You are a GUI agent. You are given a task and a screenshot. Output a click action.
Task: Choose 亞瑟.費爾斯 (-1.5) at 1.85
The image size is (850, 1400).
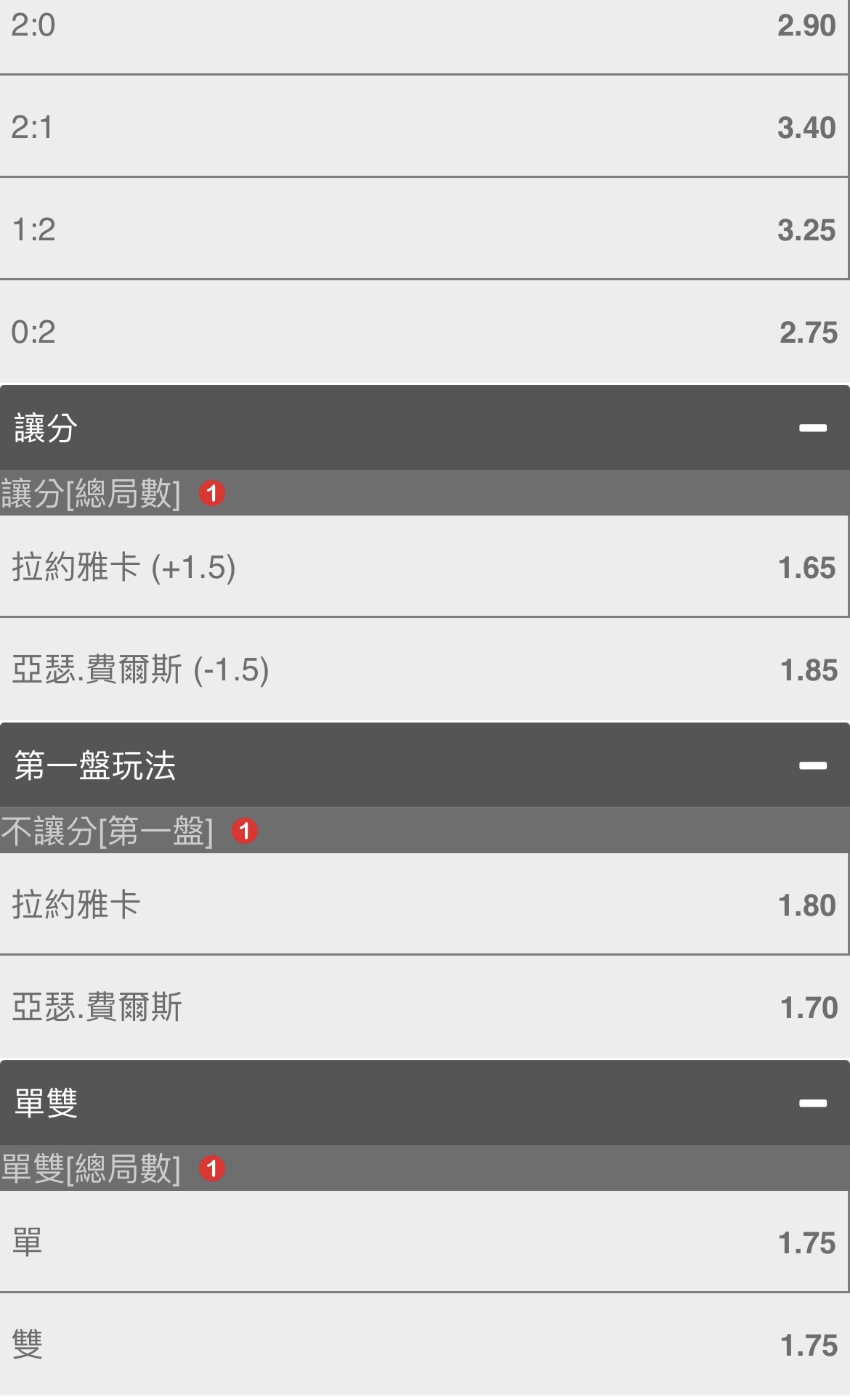(424, 670)
